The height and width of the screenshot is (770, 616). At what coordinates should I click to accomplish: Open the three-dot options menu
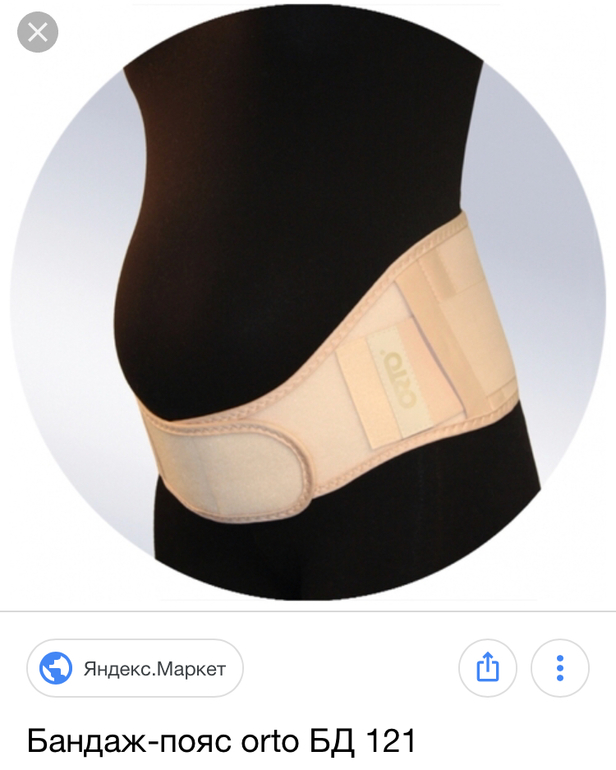click(560, 667)
